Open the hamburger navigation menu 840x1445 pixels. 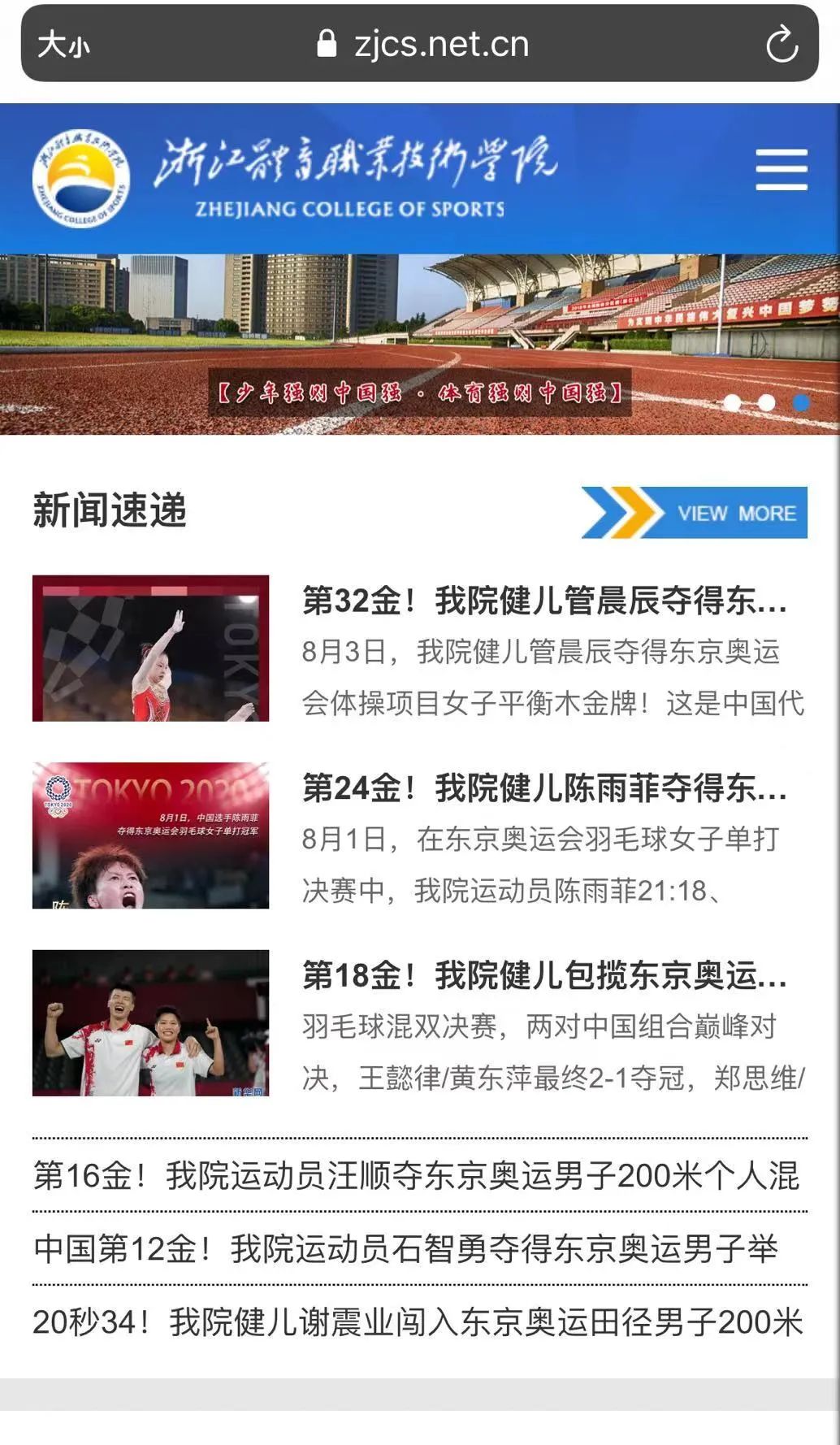coord(781,169)
